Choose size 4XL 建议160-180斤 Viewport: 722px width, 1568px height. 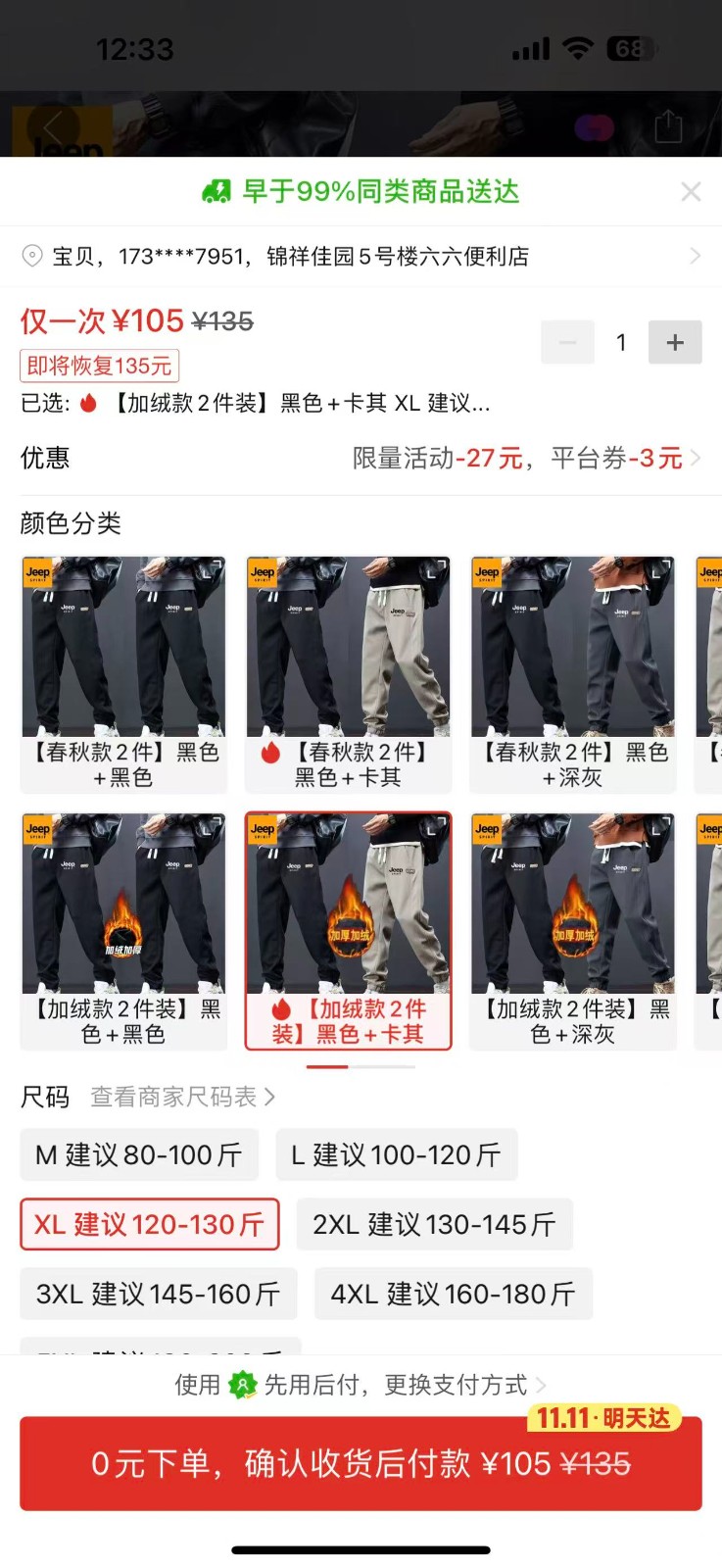[453, 1295]
